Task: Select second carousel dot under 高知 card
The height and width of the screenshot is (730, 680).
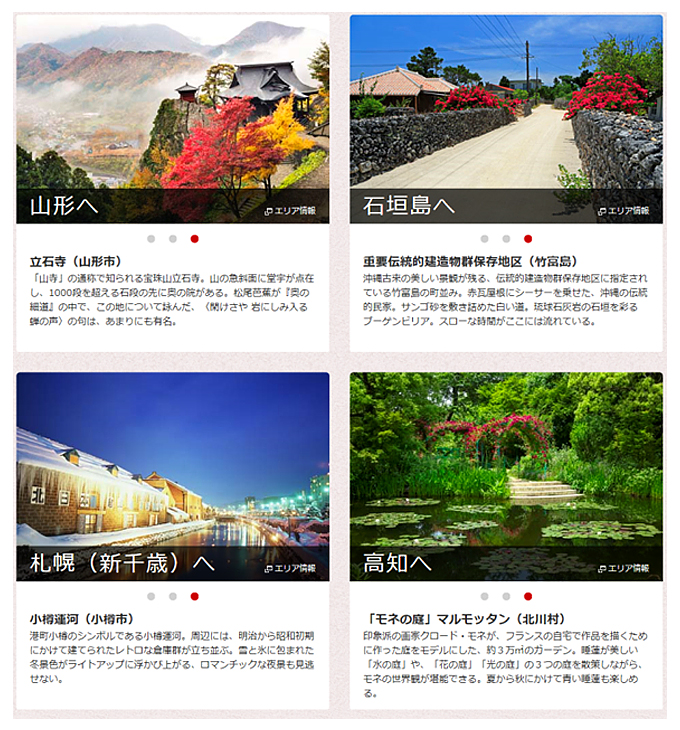Action: 506,596
